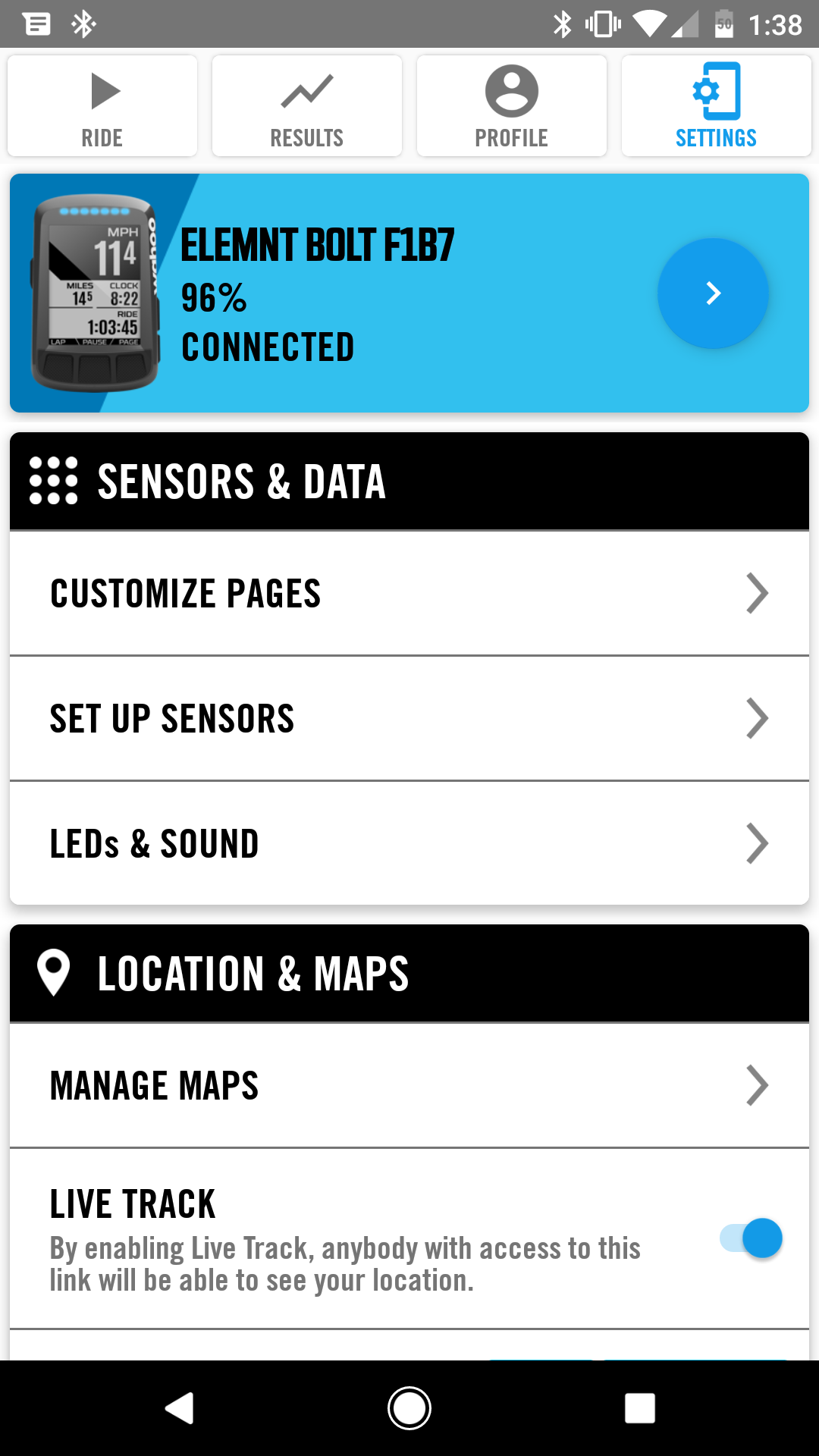This screenshot has height=1456, width=819.
Task: Tap the system back button
Action: (x=180, y=1408)
